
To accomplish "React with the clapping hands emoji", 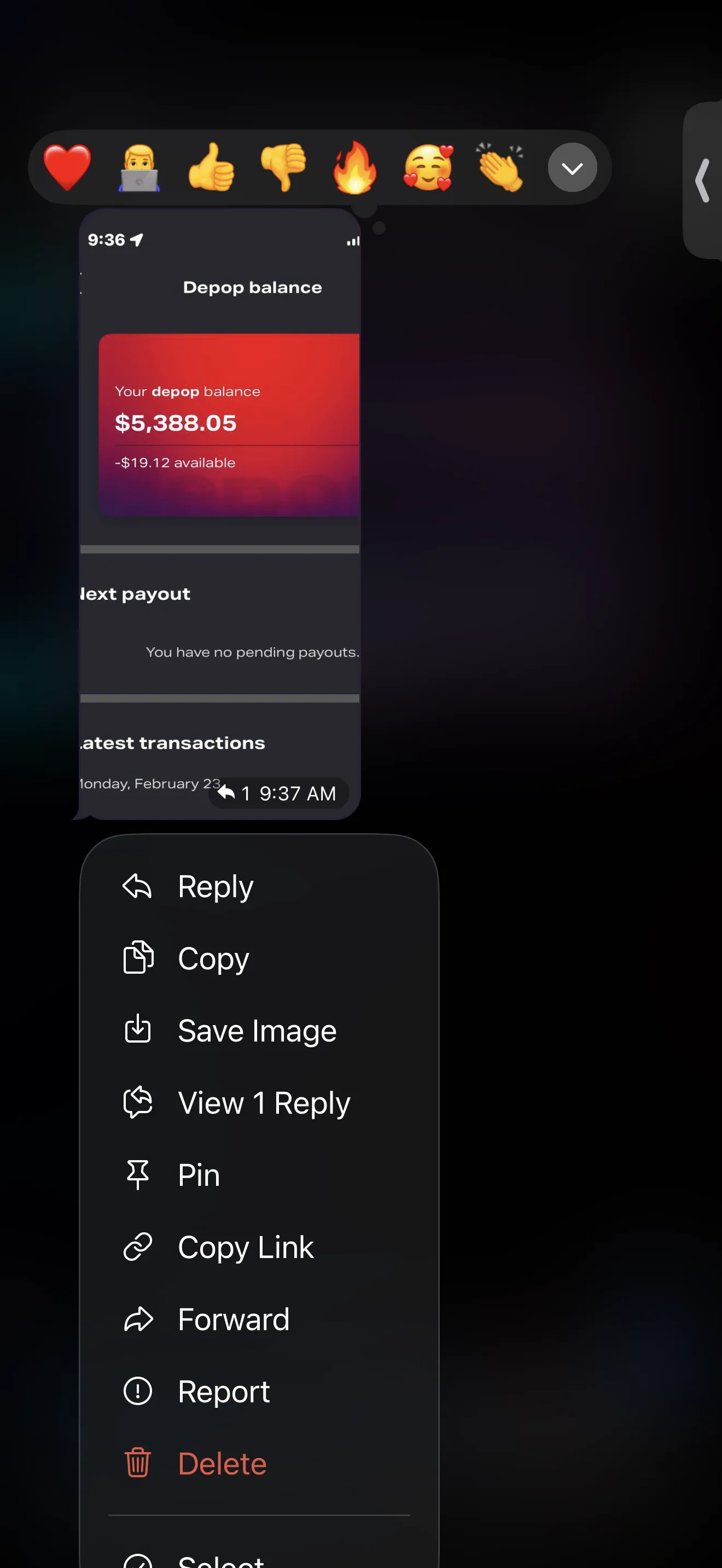I will tap(500, 167).
